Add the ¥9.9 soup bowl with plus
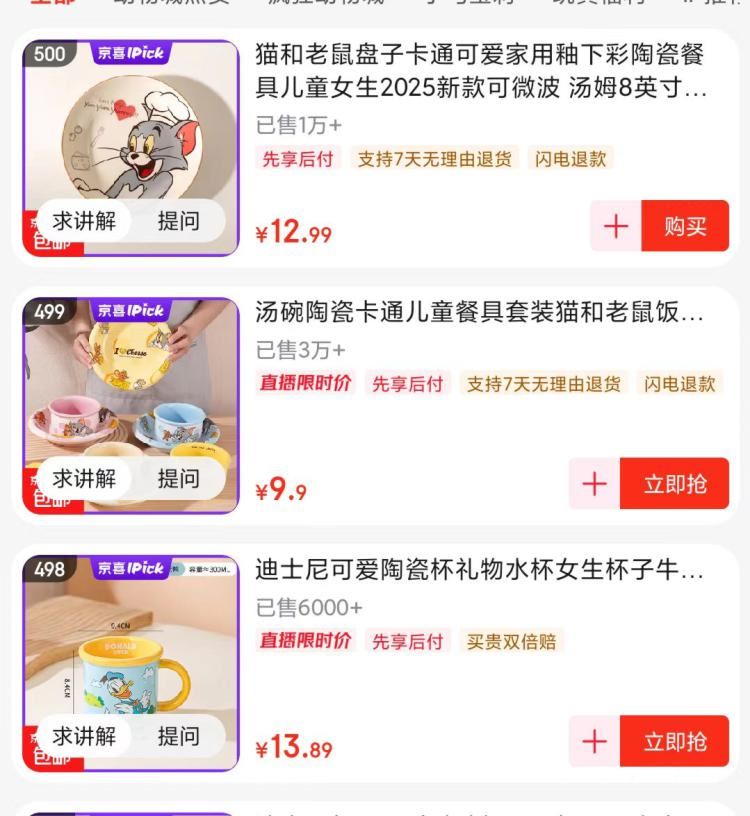This screenshot has width=750, height=816. coord(595,484)
